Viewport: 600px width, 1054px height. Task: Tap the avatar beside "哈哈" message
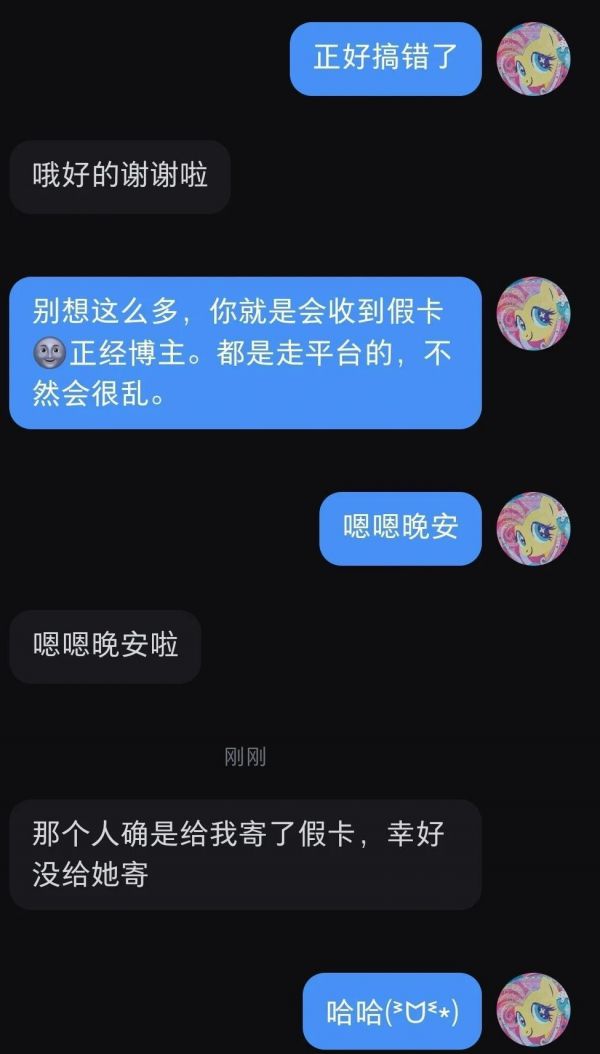click(533, 1009)
